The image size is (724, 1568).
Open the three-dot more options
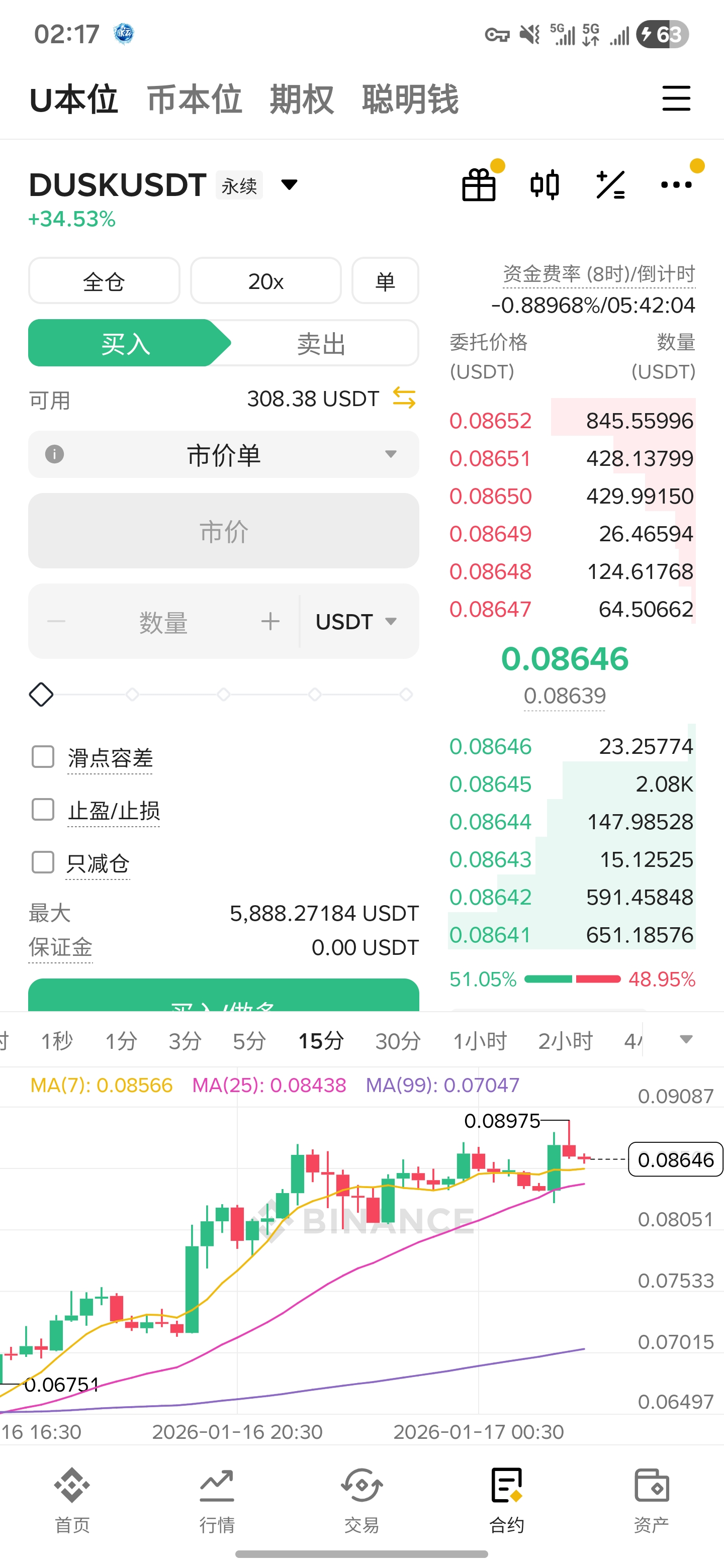(x=676, y=184)
